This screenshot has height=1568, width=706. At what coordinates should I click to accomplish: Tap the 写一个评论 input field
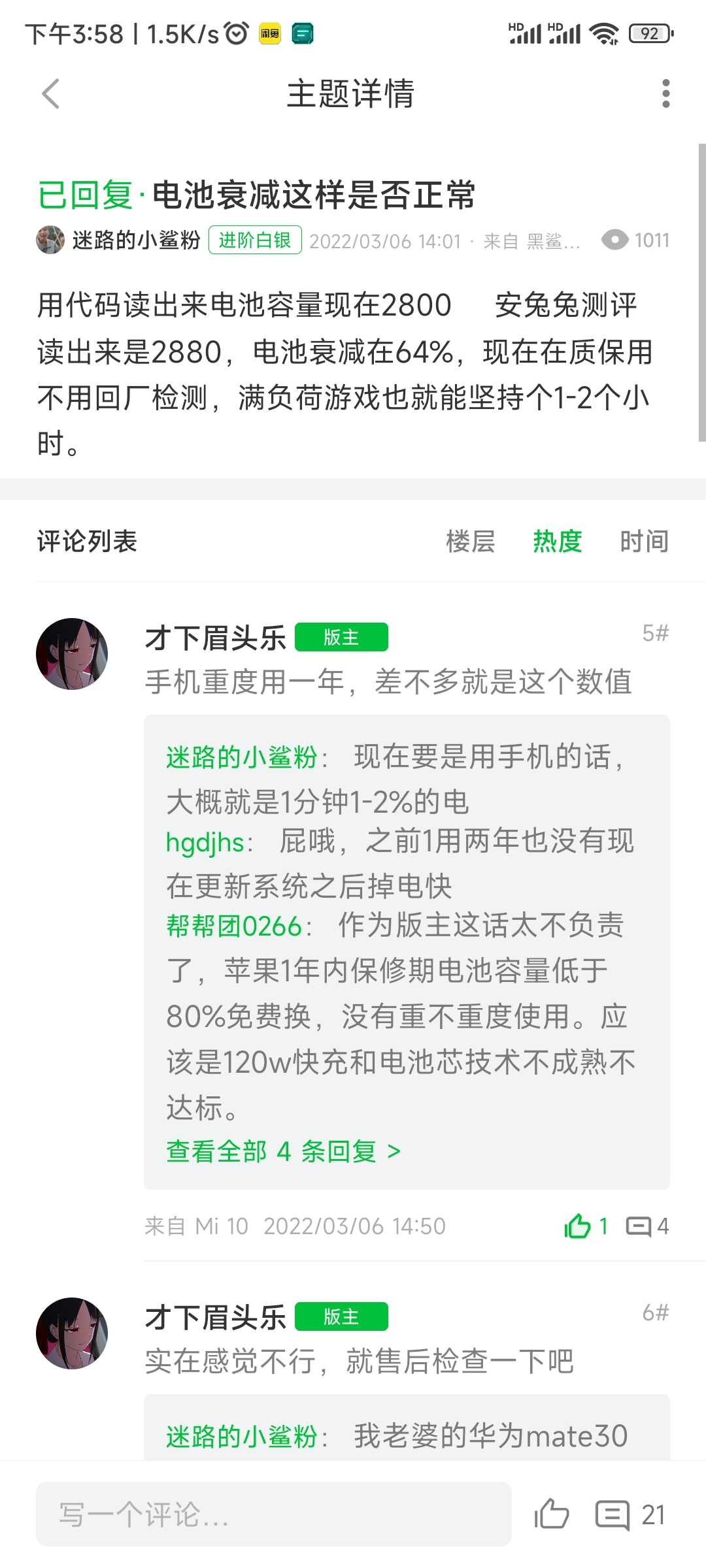pyautogui.click(x=273, y=1514)
